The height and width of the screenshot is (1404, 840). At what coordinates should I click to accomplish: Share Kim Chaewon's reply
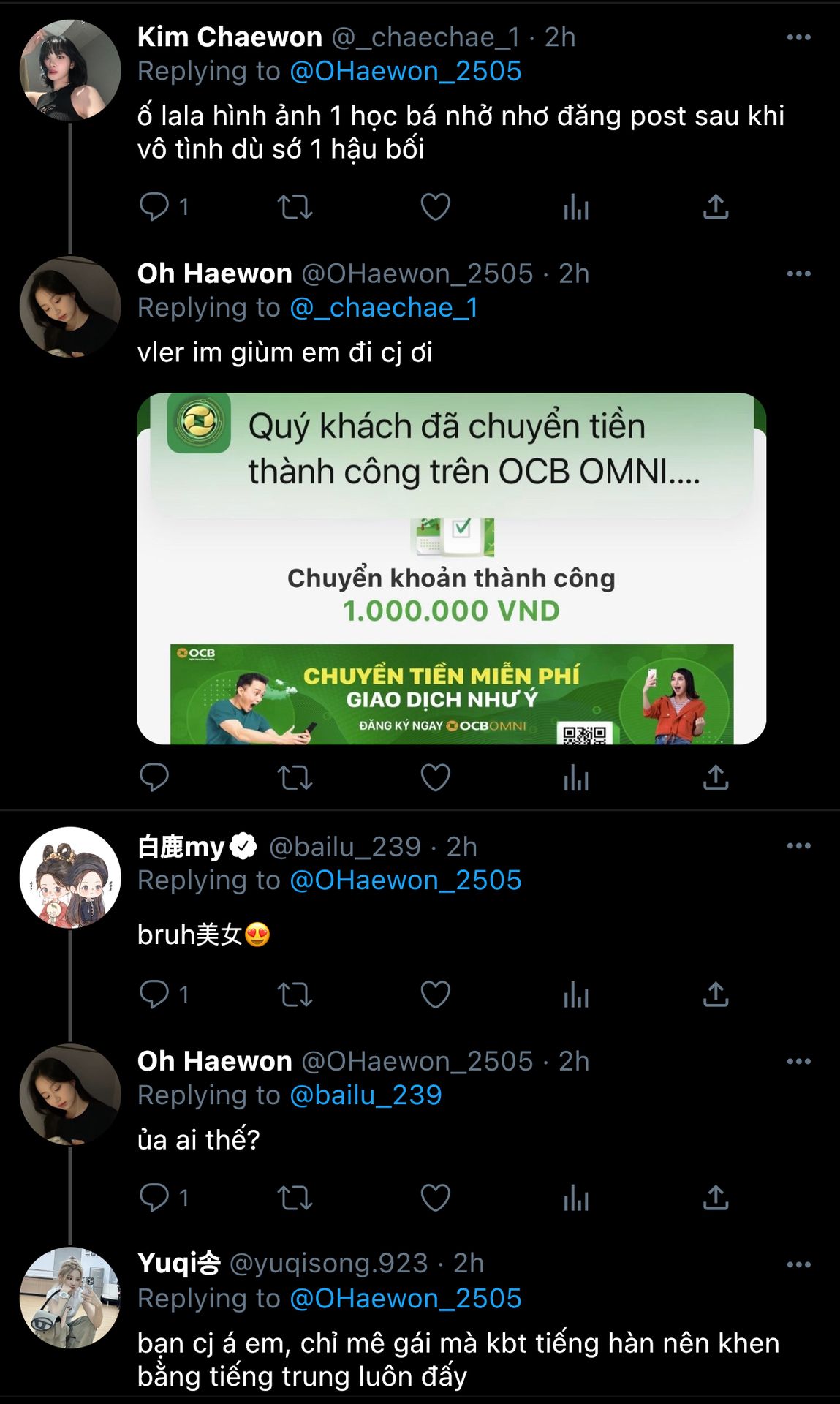click(x=716, y=207)
